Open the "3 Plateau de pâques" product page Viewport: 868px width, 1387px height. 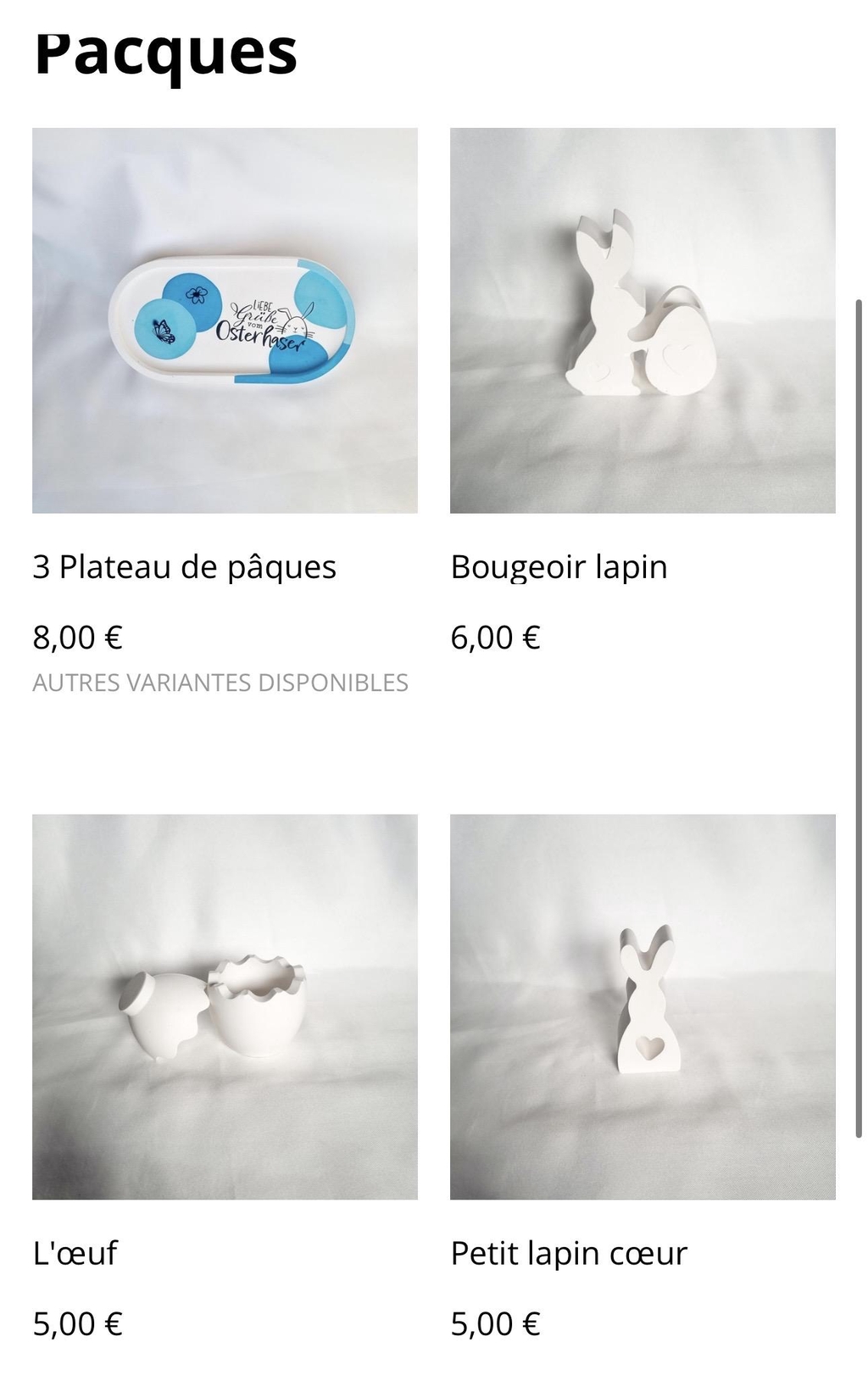pos(185,569)
